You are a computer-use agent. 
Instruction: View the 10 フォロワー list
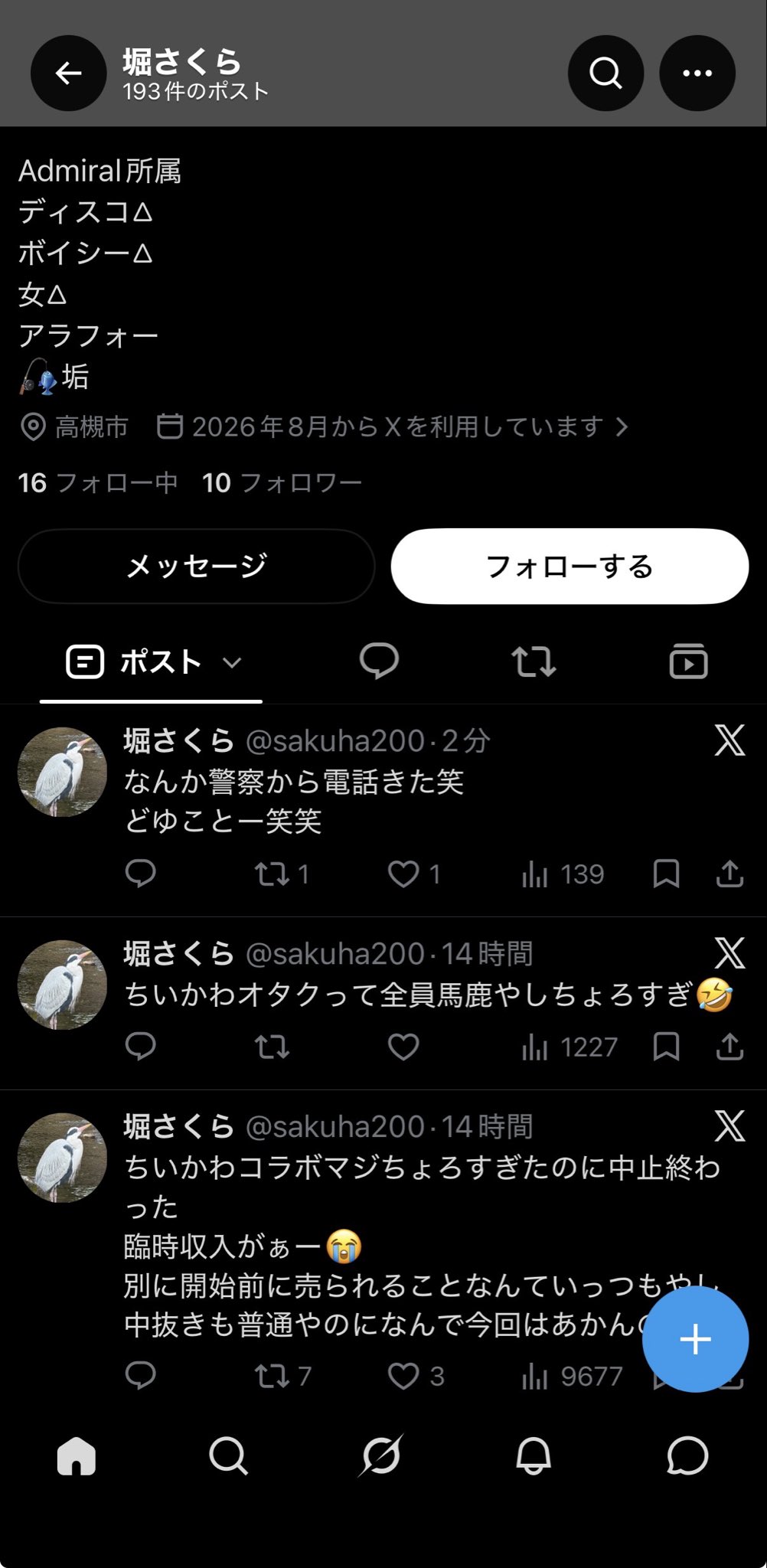tap(282, 482)
